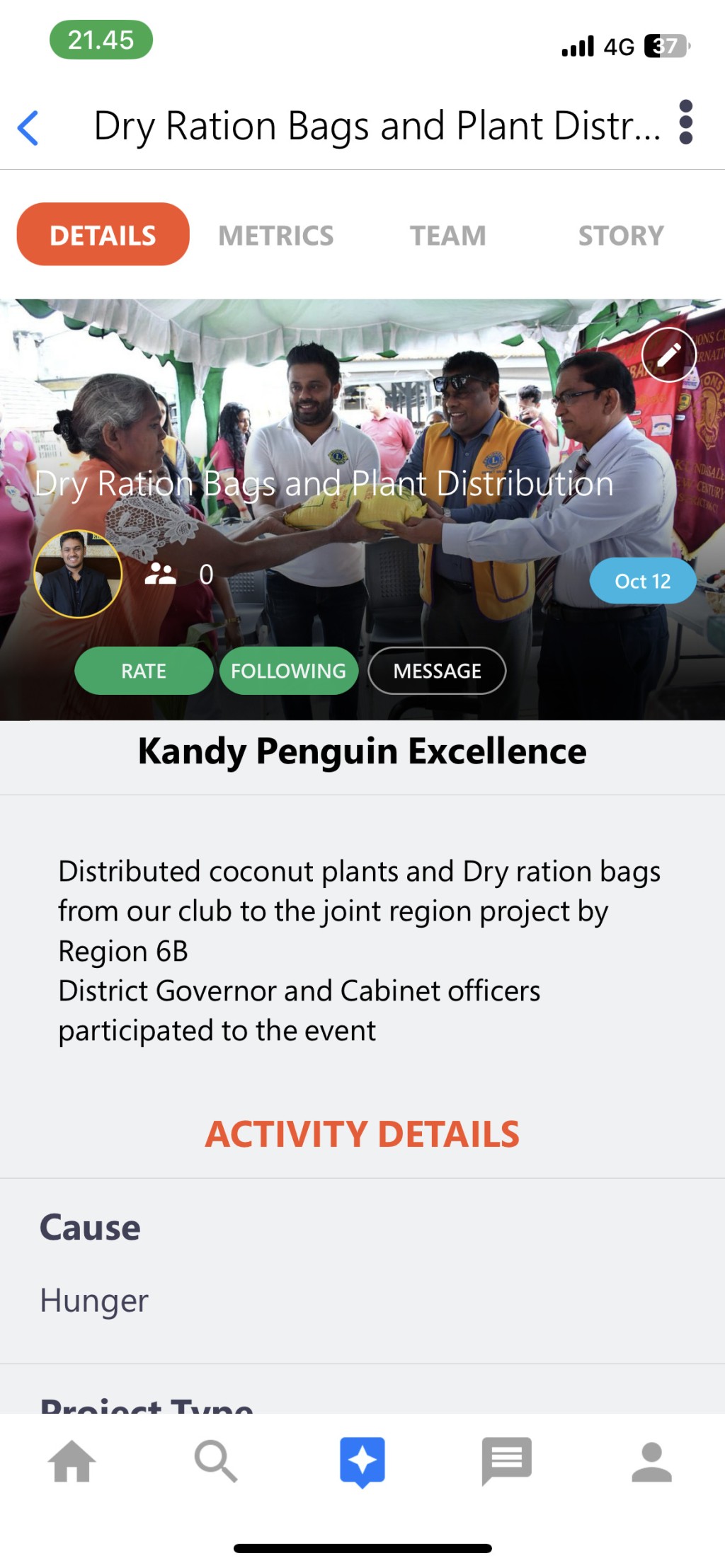Open the Messages tab in bottom navigation

[x=507, y=1461]
